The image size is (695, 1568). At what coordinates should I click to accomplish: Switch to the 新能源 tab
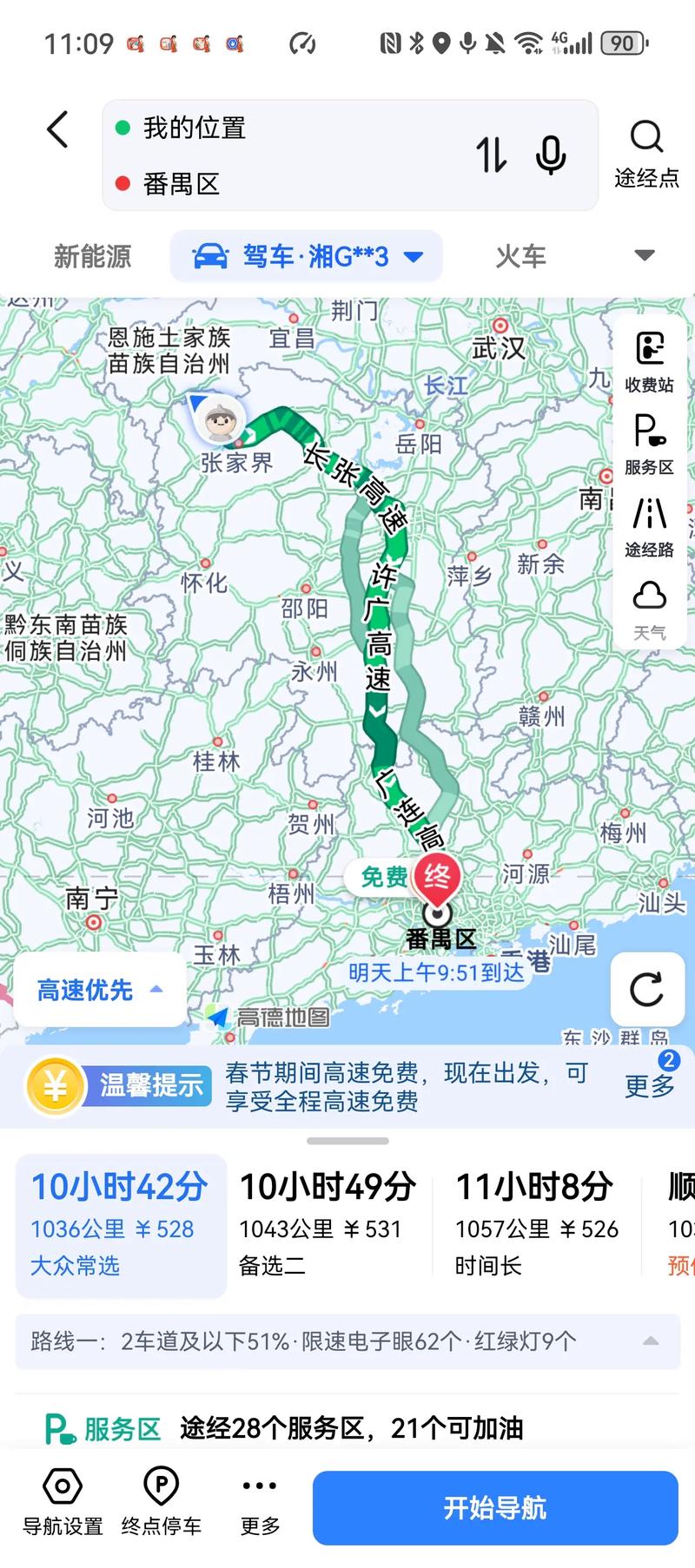94,255
